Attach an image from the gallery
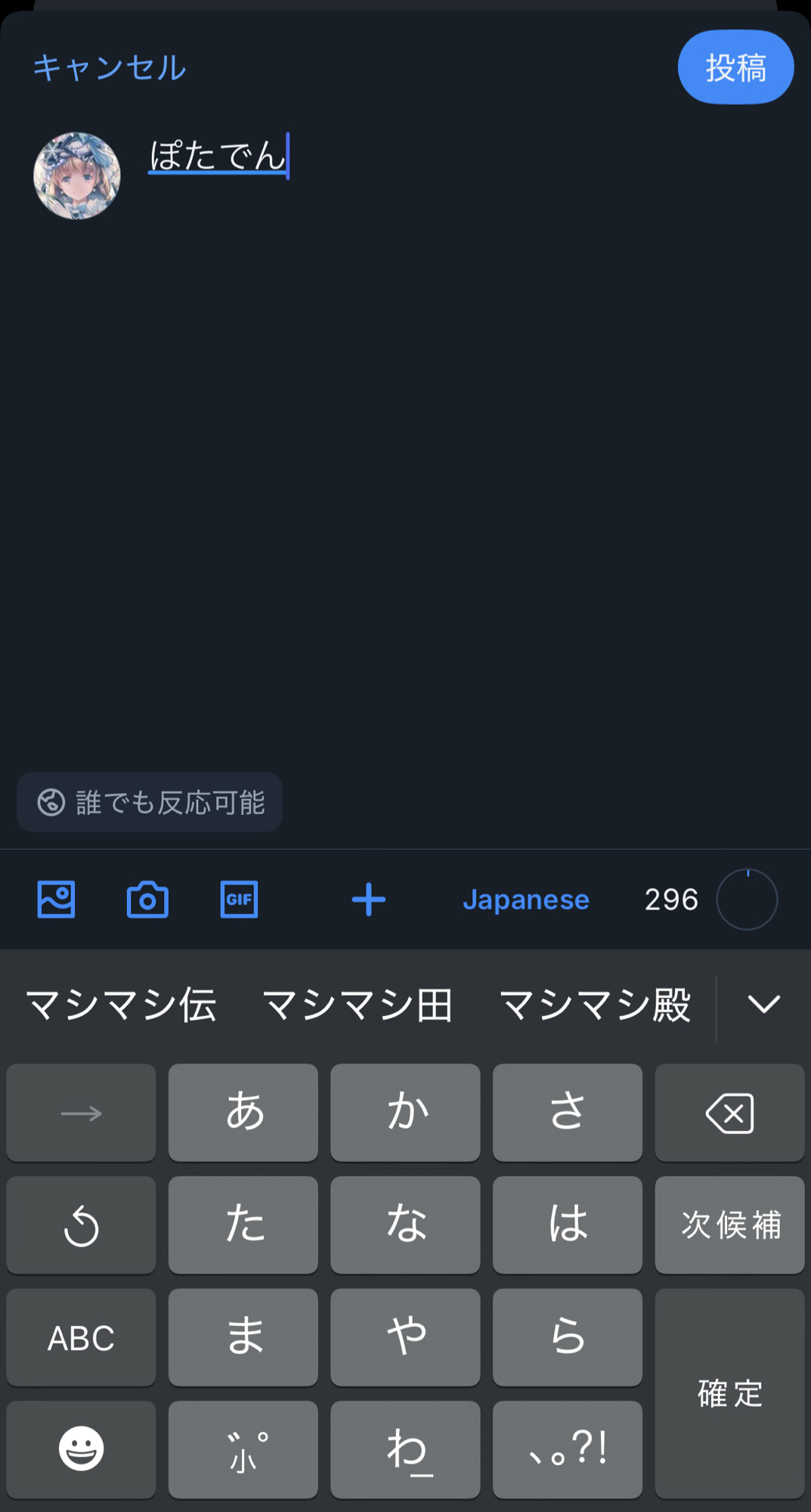Image resolution: width=811 pixels, height=1512 pixels. point(56,900)
